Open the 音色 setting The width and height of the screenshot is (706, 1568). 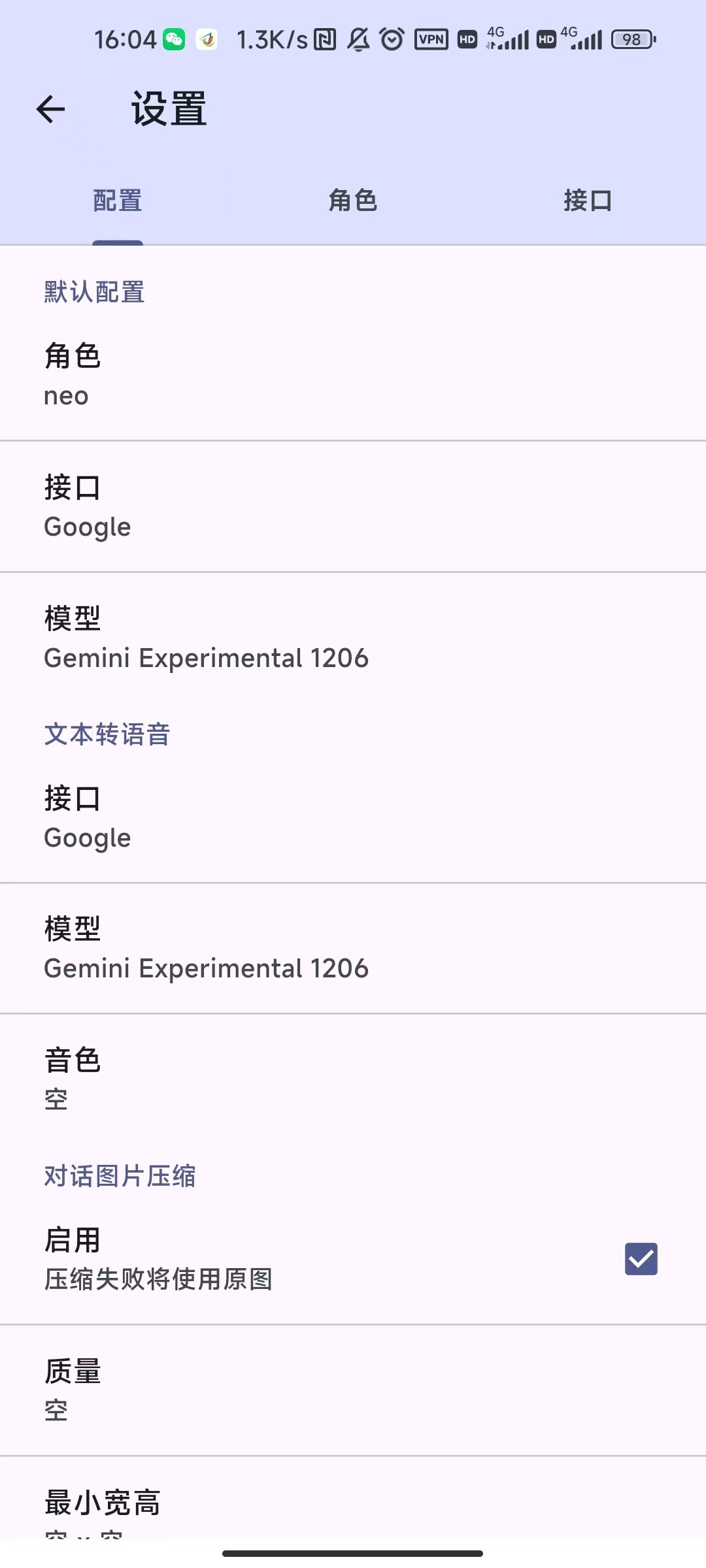click(353, 1079)
